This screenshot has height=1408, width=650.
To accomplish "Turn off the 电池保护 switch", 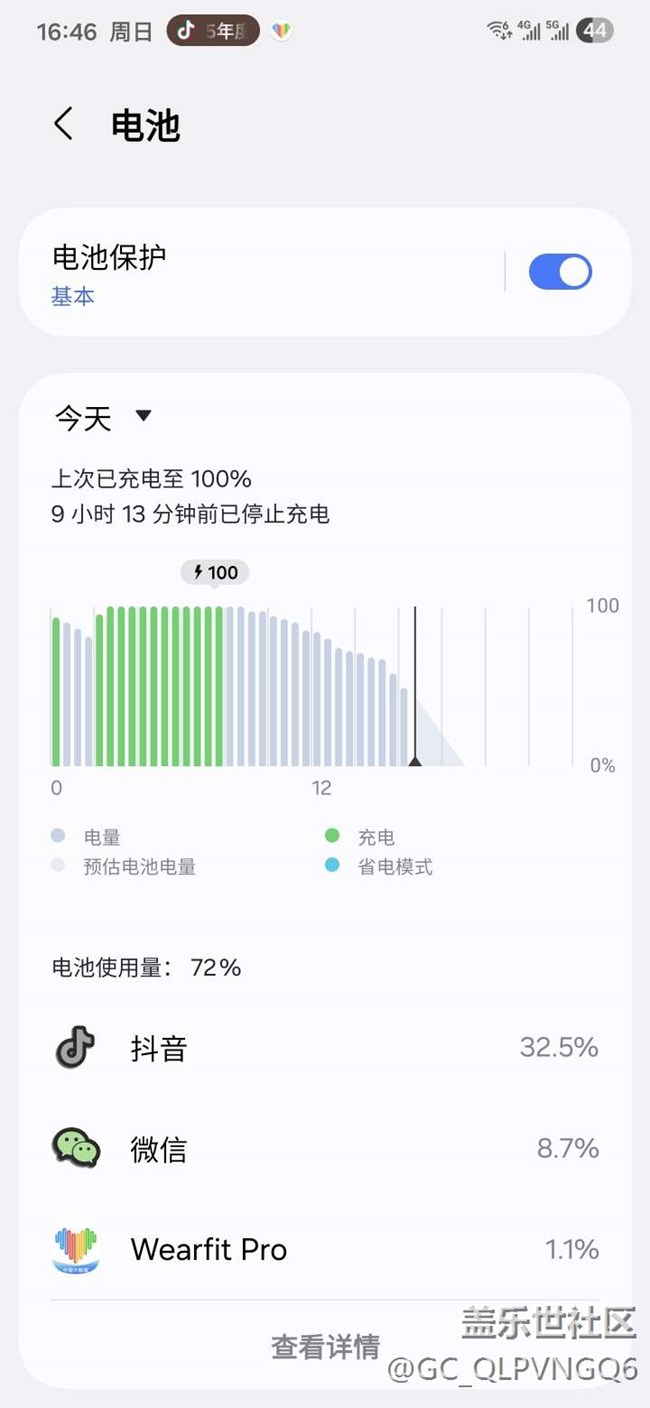I will click(x=560, y=272).
